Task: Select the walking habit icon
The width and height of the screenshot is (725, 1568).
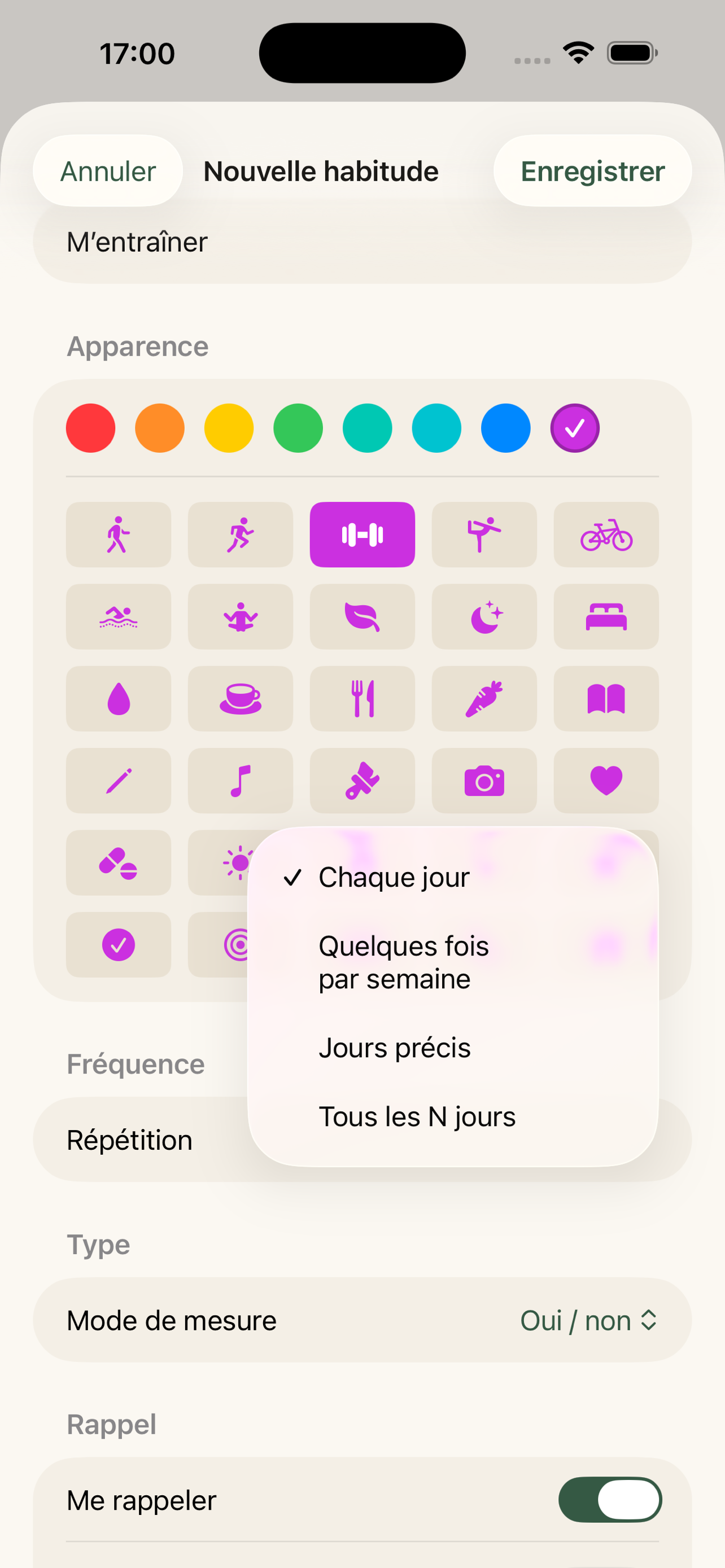Action: click(x=118, y=535)
